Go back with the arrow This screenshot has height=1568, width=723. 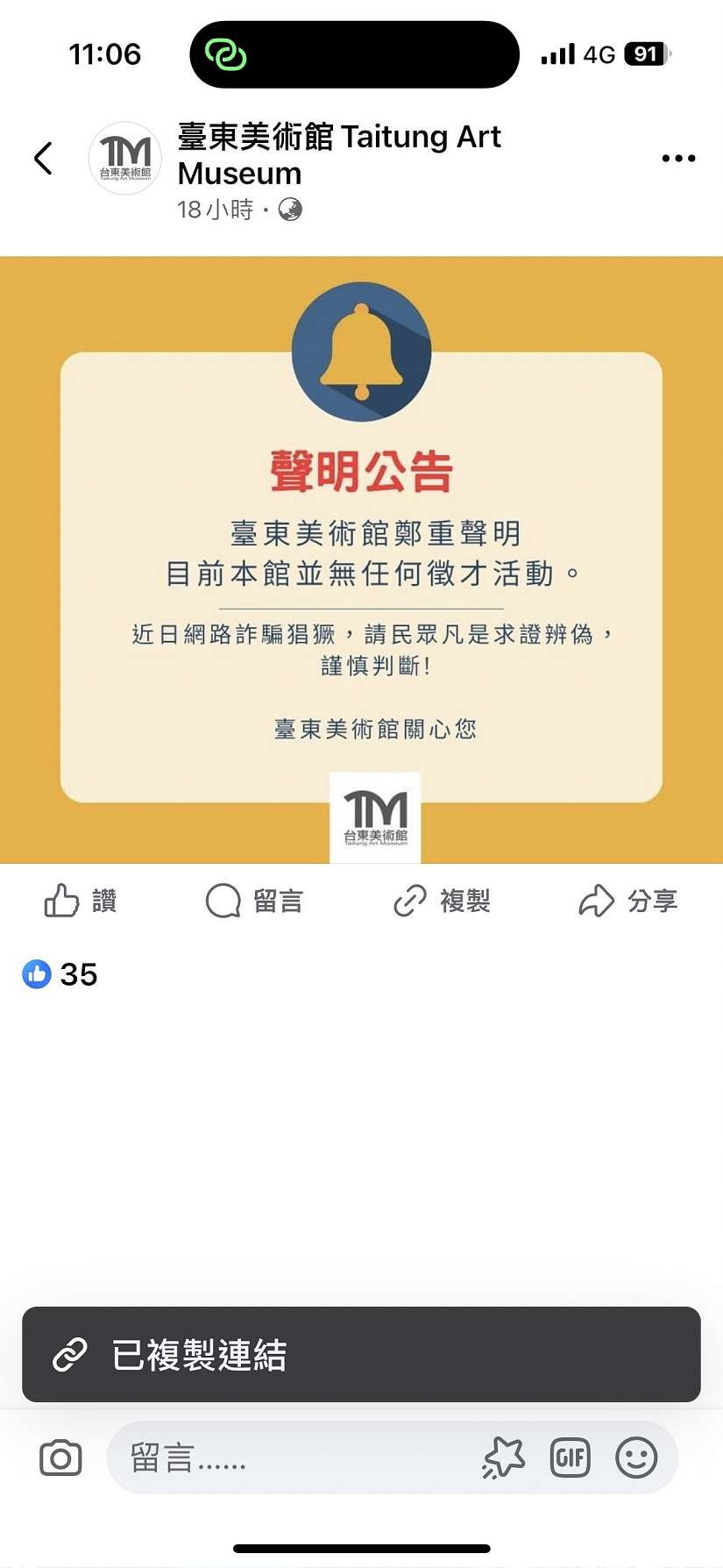tap(43, 159)
